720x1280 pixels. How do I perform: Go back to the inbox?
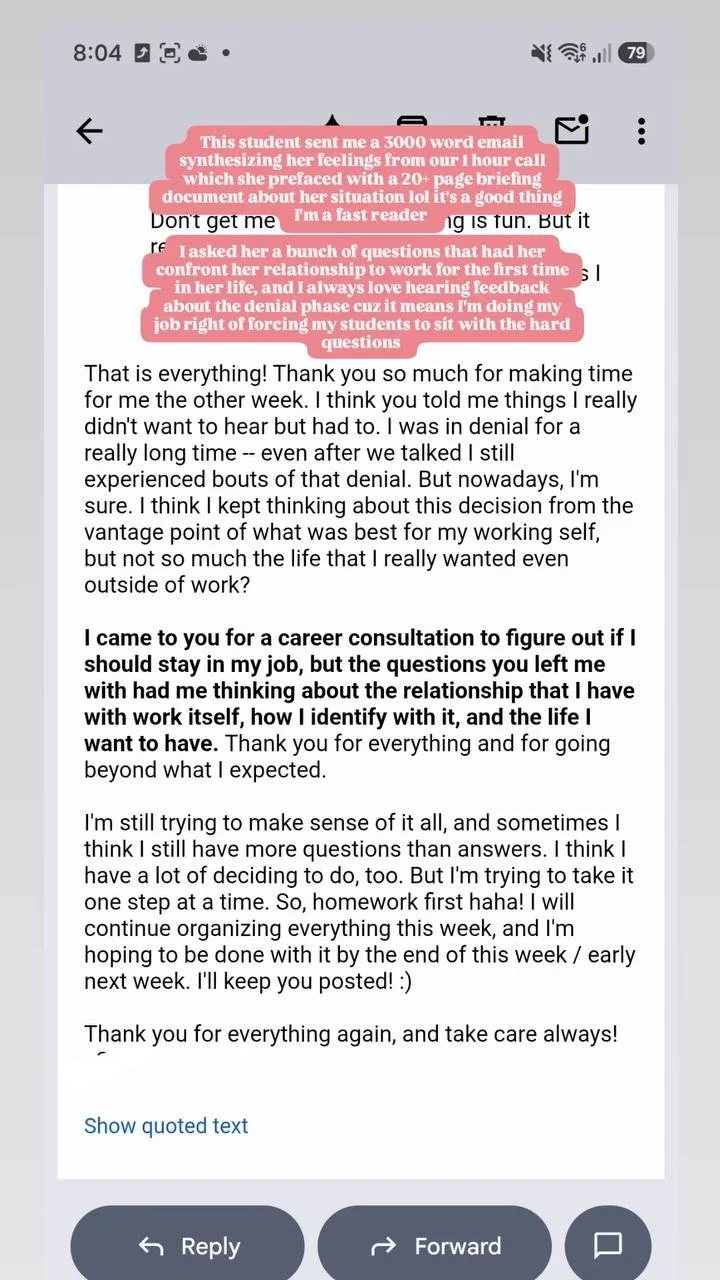(90, 131)
